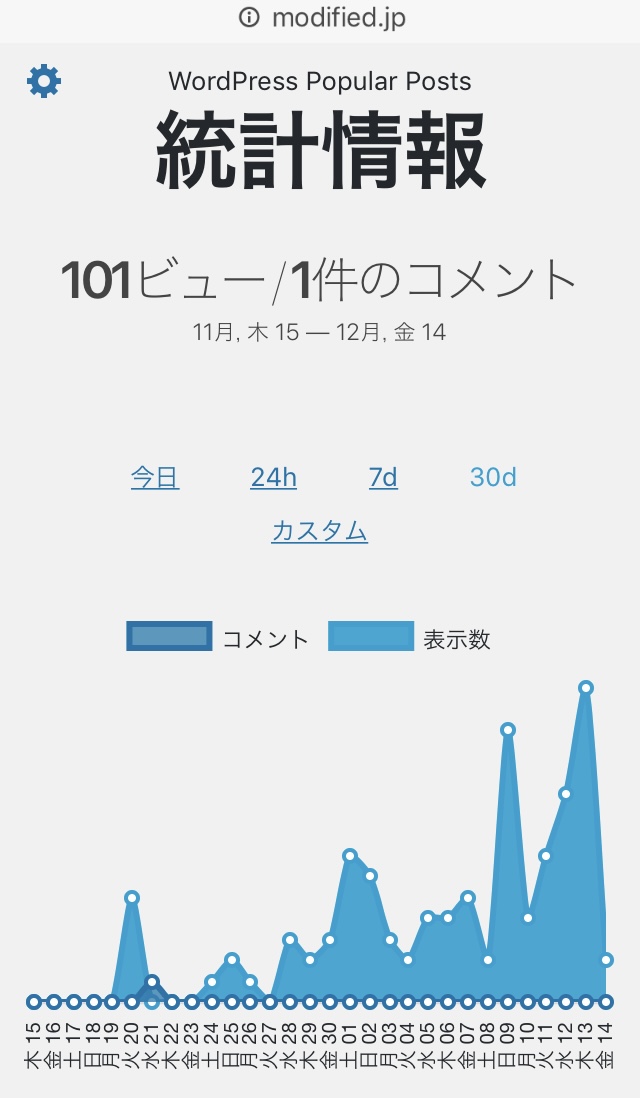Select the 7d time range
Screen dimensions: 640x1098
coord(383,478)
